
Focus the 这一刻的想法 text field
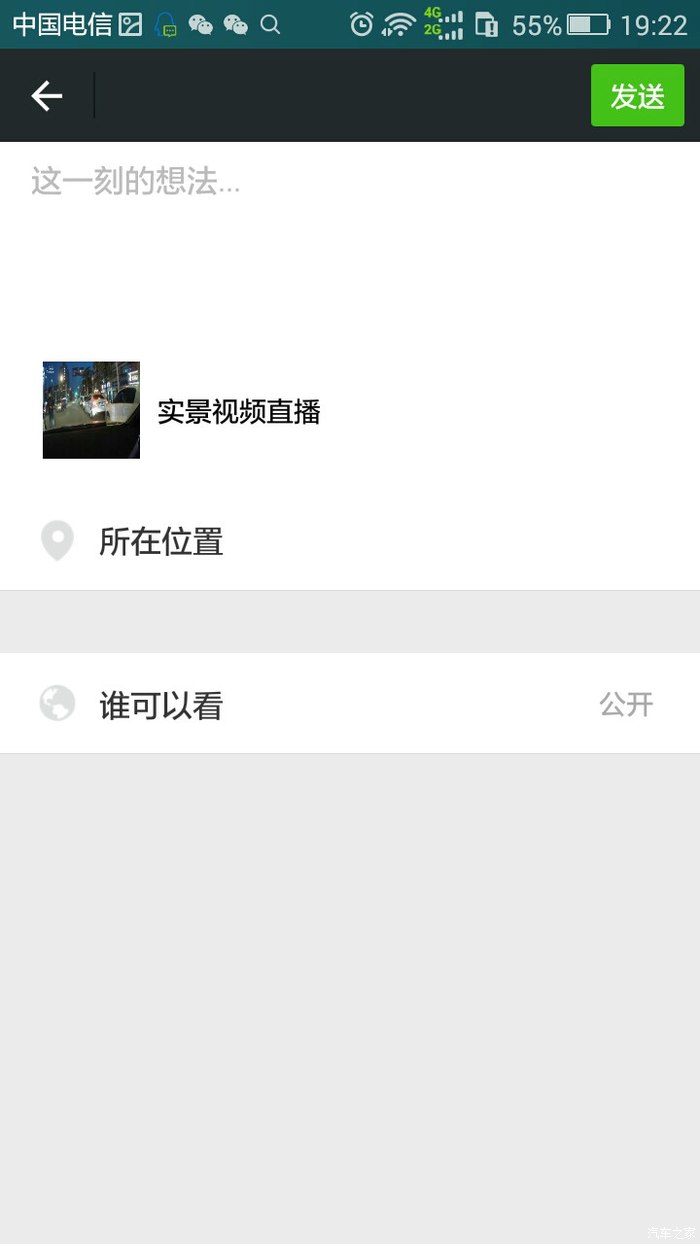pos(350,240)
